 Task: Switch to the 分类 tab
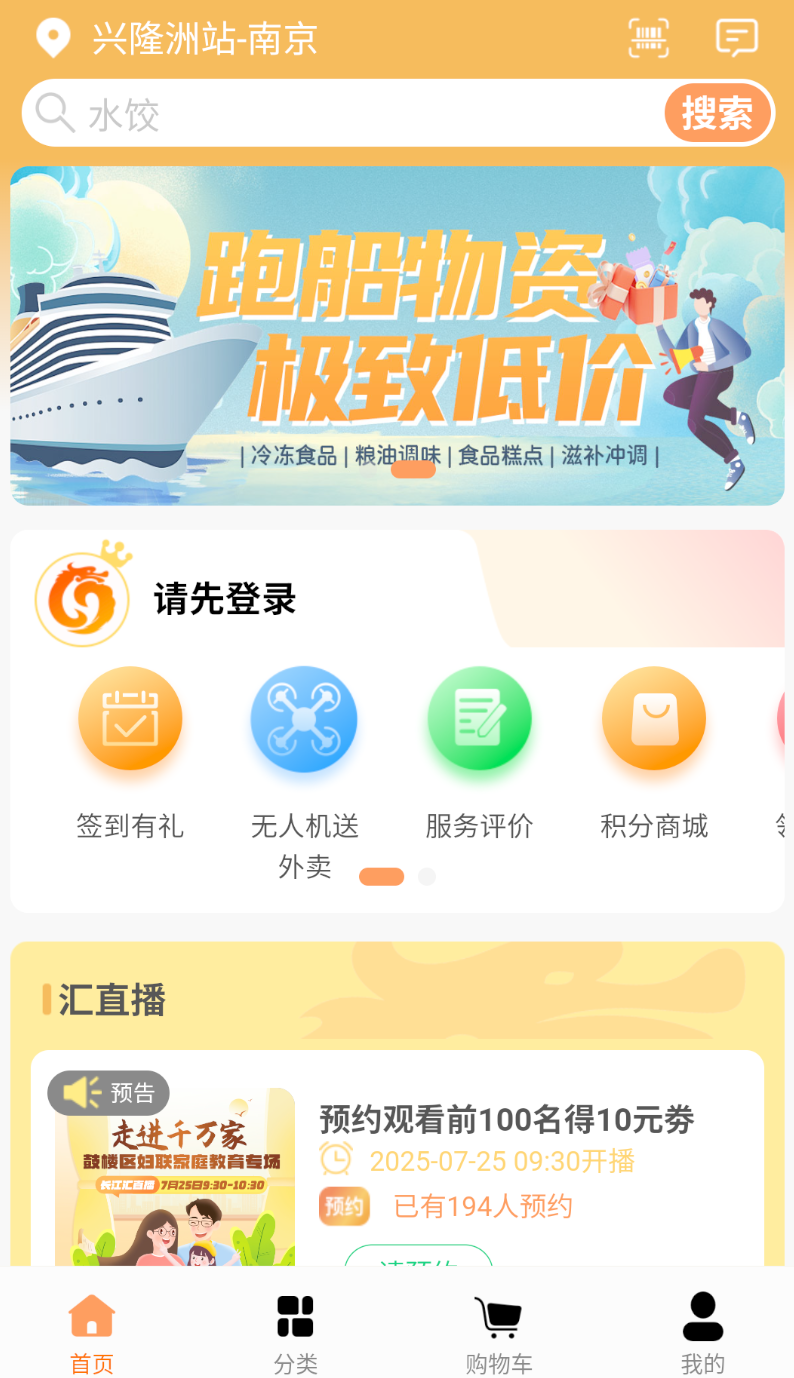[x=296, y=1333]
